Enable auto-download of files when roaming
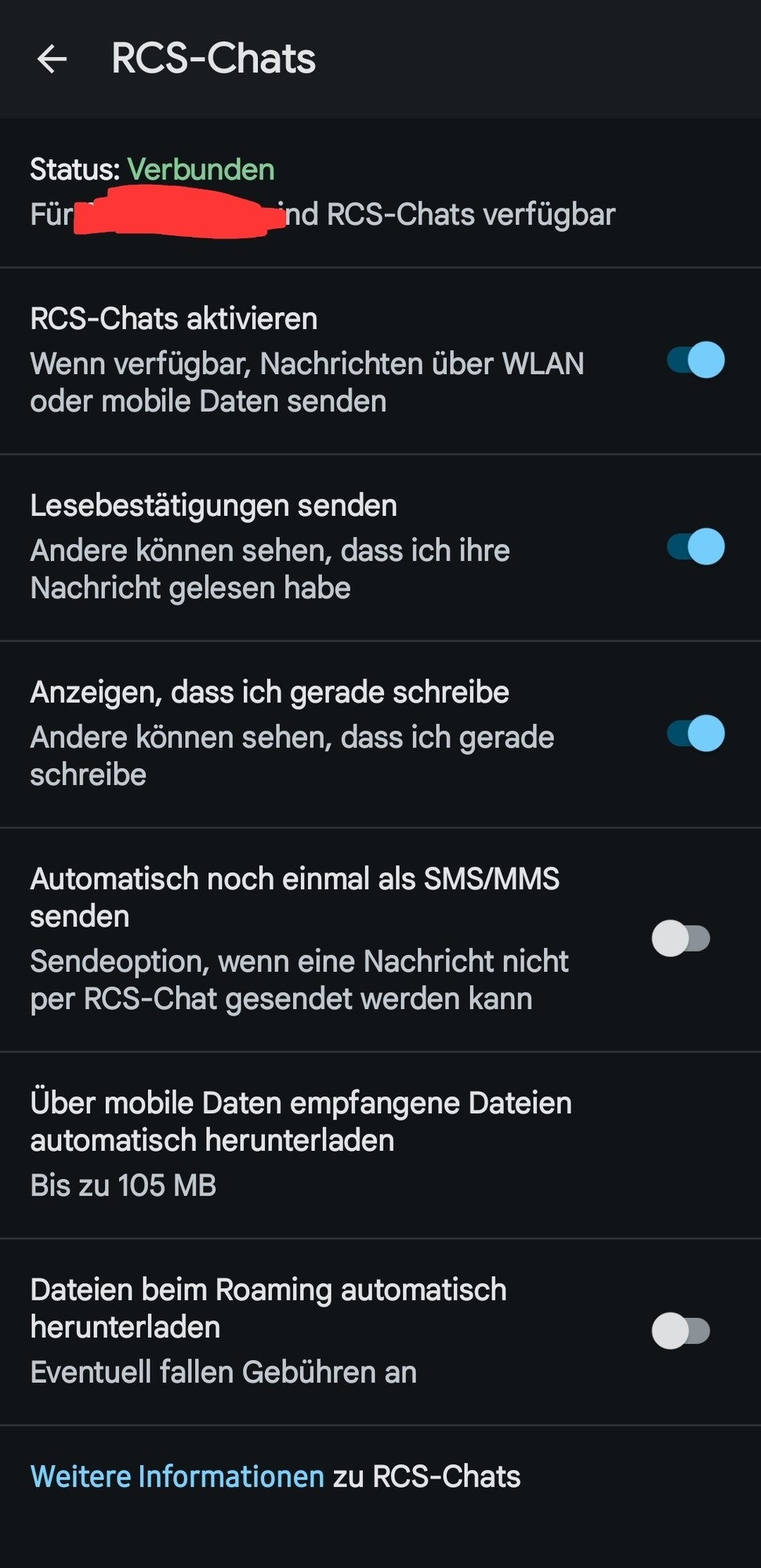This screenshot has height=1568, width=761. pos(681,1330)
